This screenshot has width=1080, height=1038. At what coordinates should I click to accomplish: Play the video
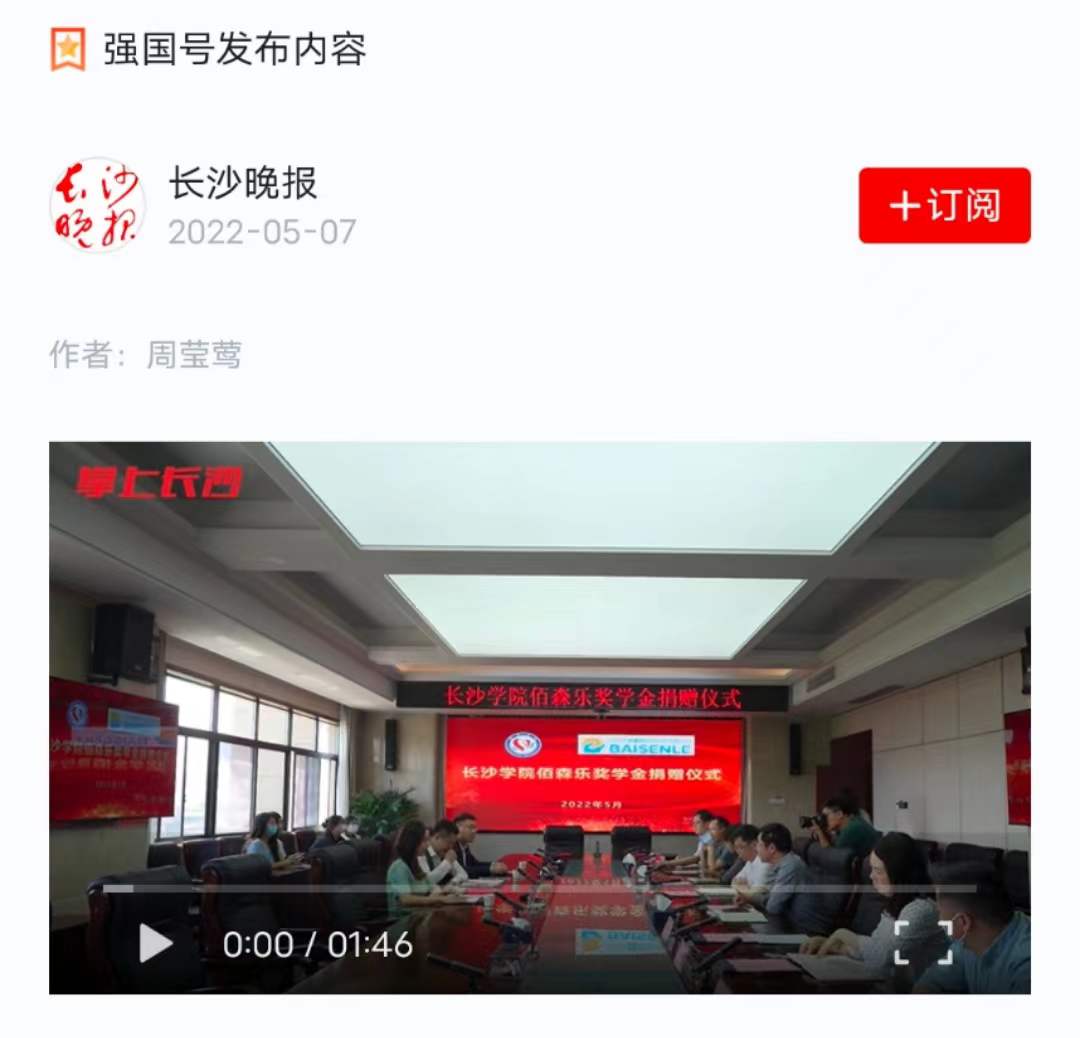[x=155, y=943]
